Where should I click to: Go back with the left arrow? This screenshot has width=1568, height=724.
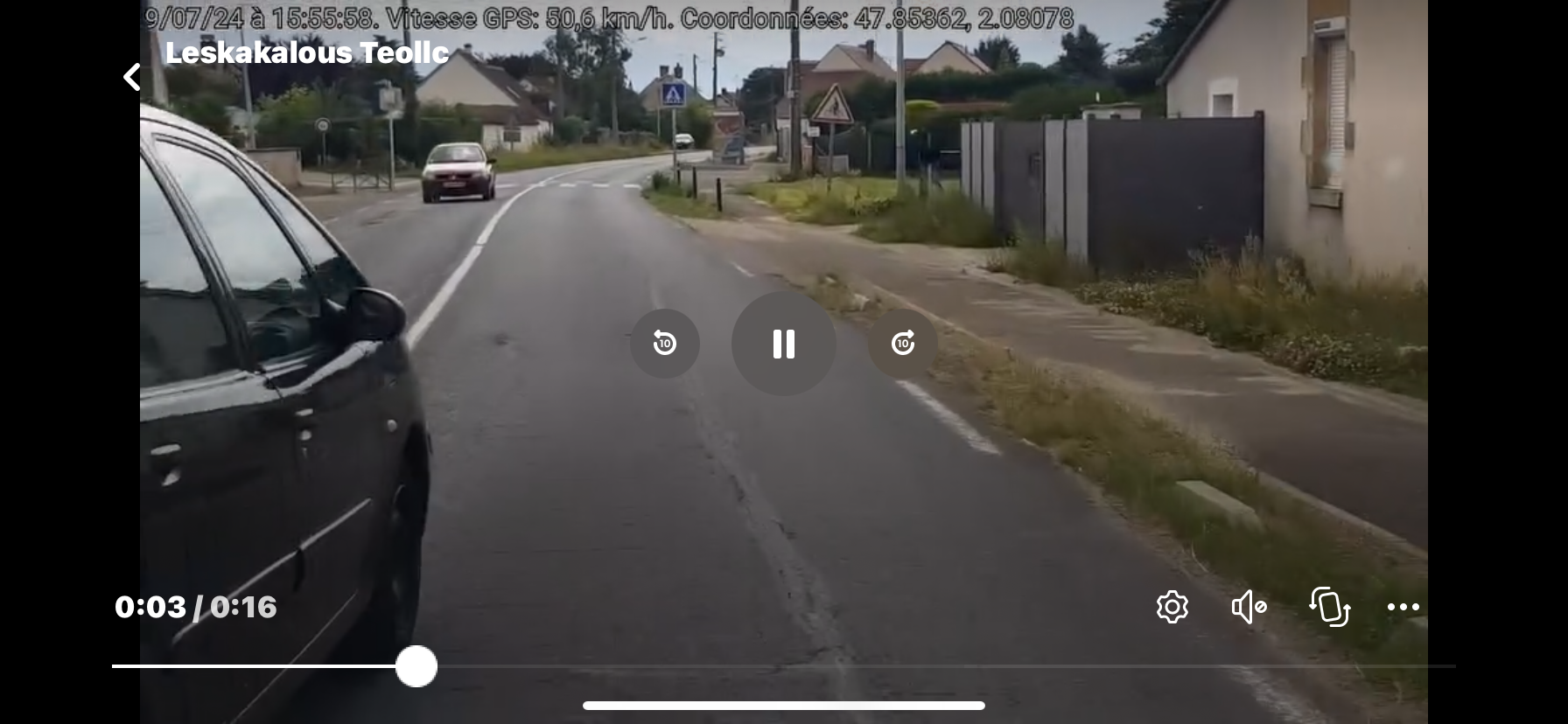click(131, 77)
